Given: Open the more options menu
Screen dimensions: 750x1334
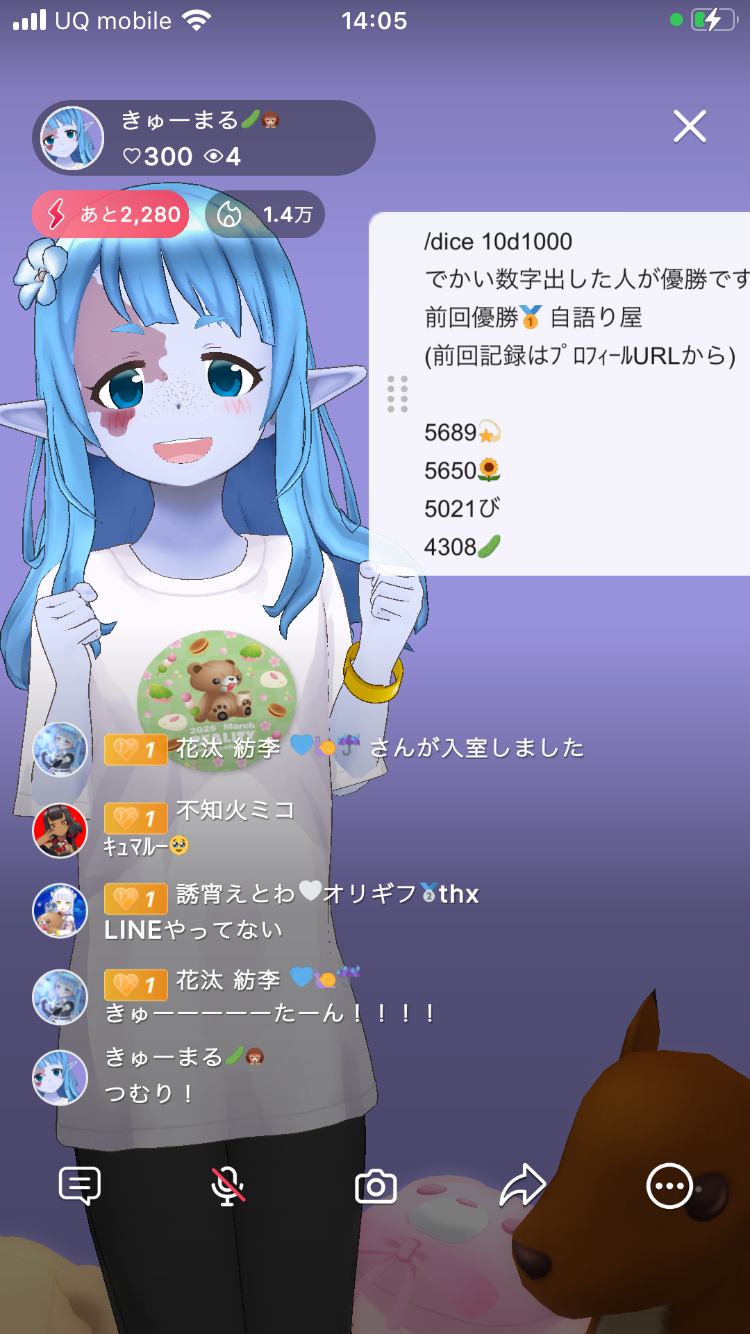Looking at the screenshot, I should point(669,1187).
